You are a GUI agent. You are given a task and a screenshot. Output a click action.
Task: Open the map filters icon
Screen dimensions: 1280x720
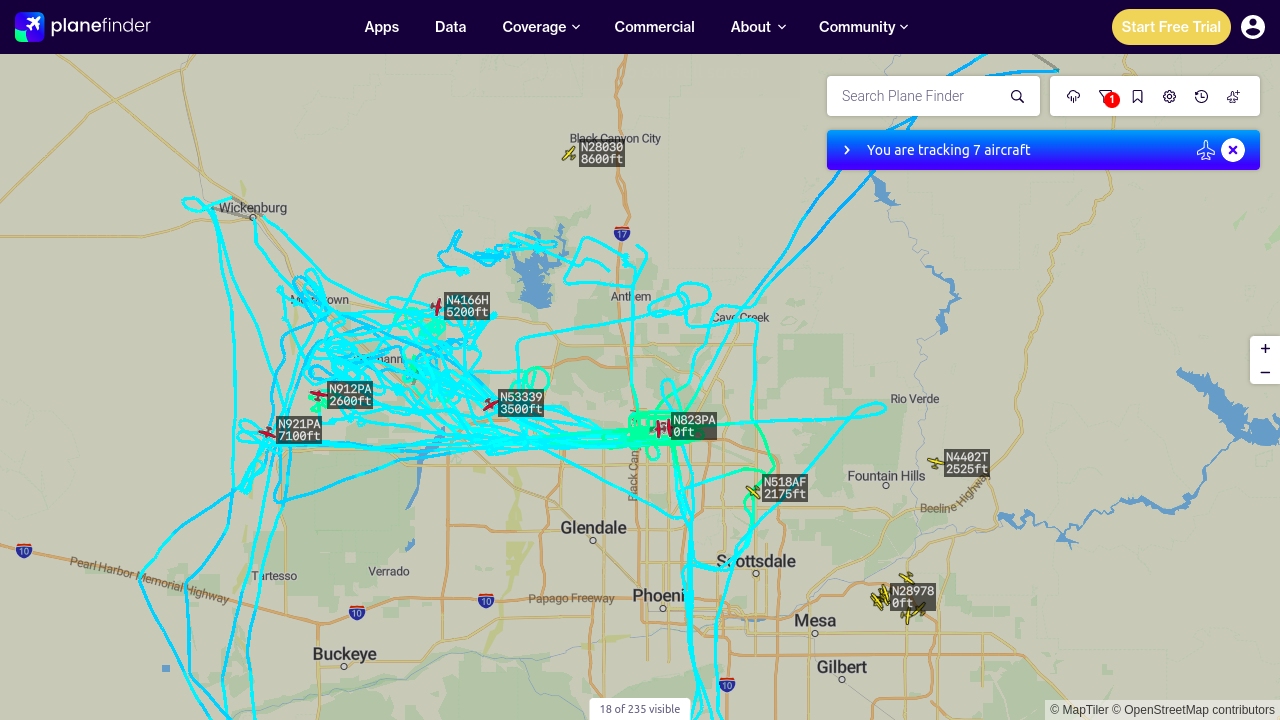click(x=1106, y=96)
